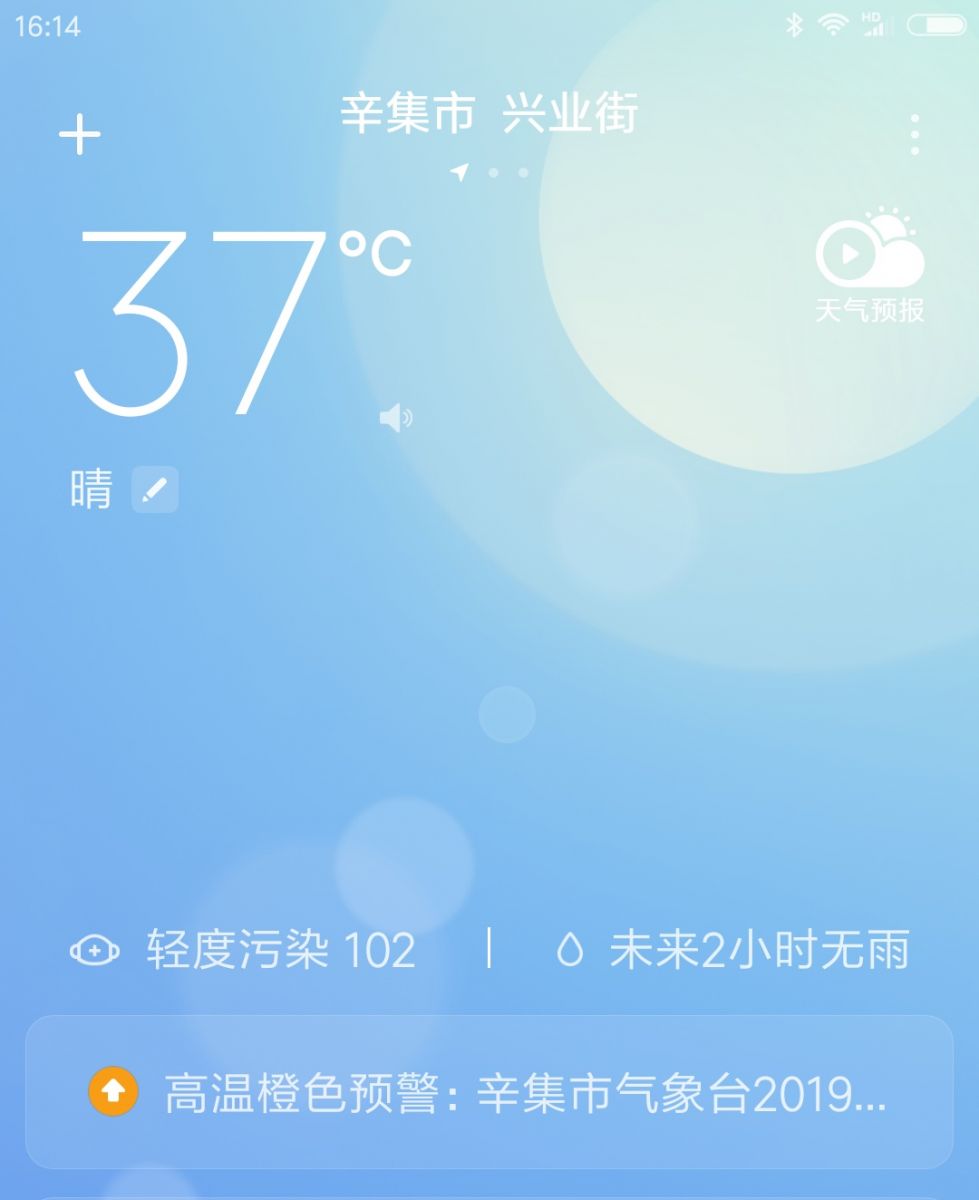Open air quality details 轻度污染 102
The width and height of the screenshot is (979, 1200).
click(243, 950)
